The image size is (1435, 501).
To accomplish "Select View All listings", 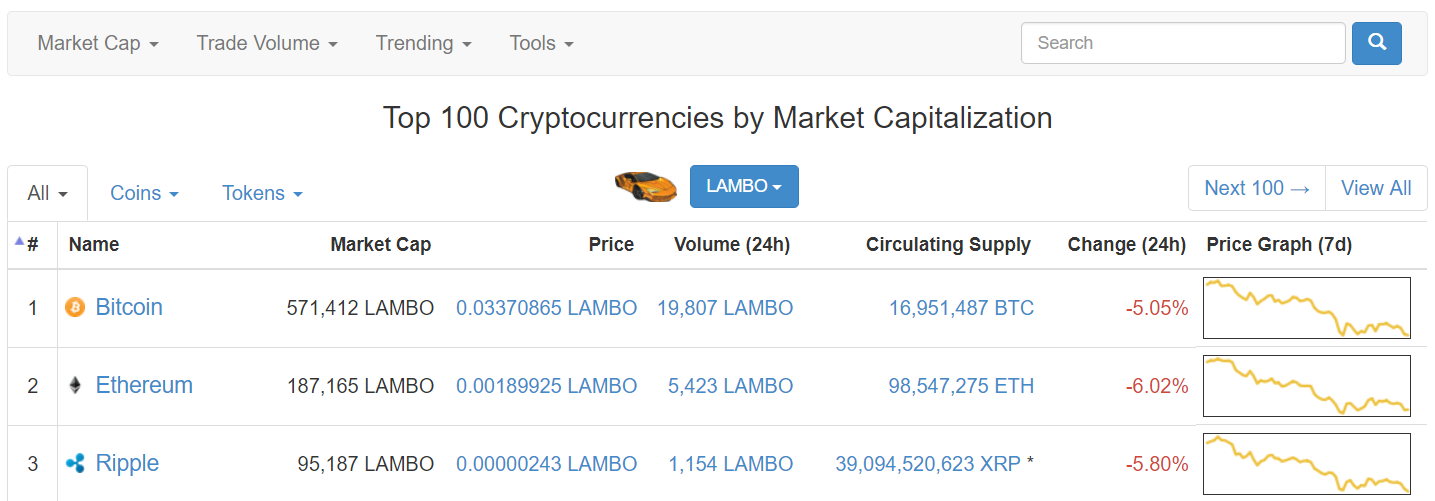I will 1376,188.
